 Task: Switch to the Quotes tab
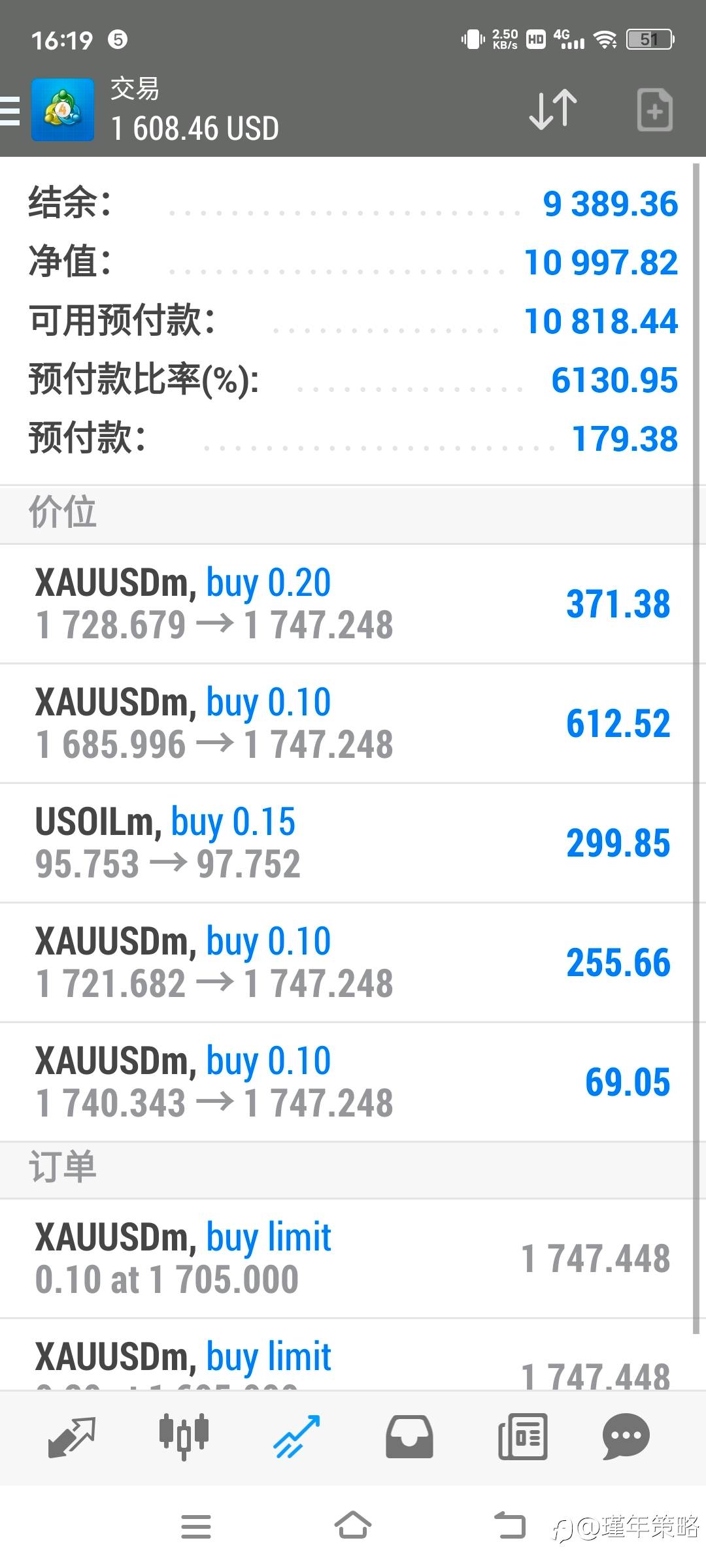tap(72, 1437)
